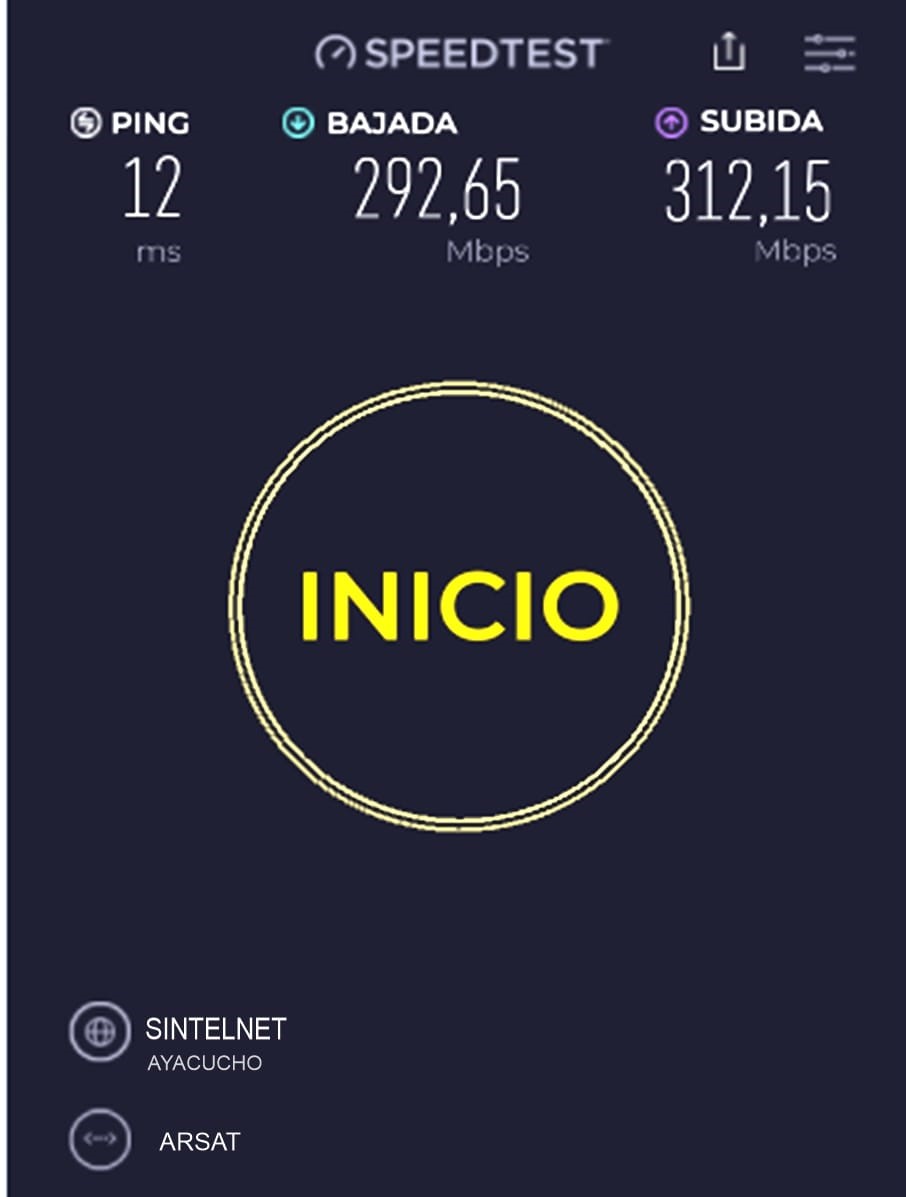The height and width of the screenshot is (1197, 906).
Task: Share the speed test results
Action: point(729,51)
